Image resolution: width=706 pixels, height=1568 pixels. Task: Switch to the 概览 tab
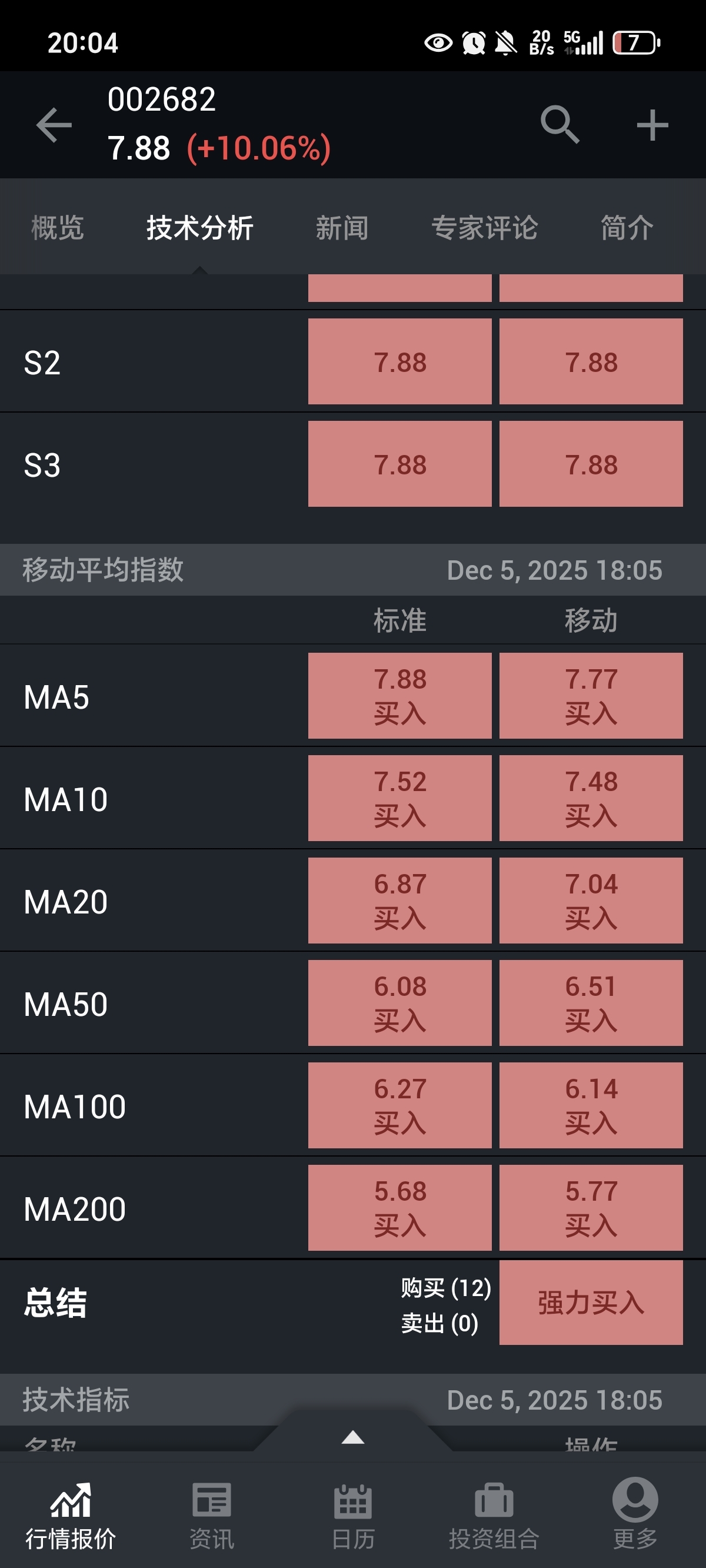pos(57,228)
